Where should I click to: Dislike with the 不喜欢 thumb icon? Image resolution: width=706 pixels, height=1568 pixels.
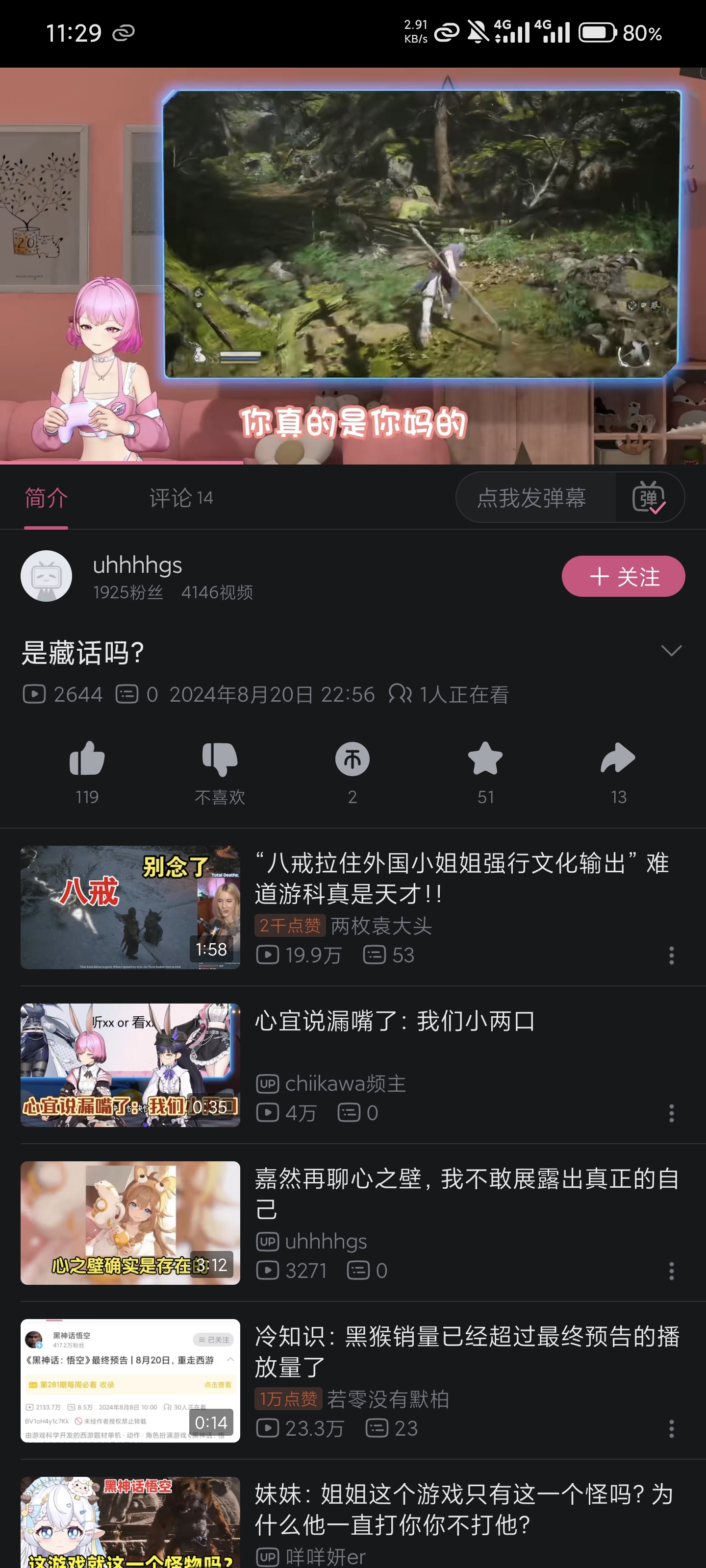click(219, 759)
